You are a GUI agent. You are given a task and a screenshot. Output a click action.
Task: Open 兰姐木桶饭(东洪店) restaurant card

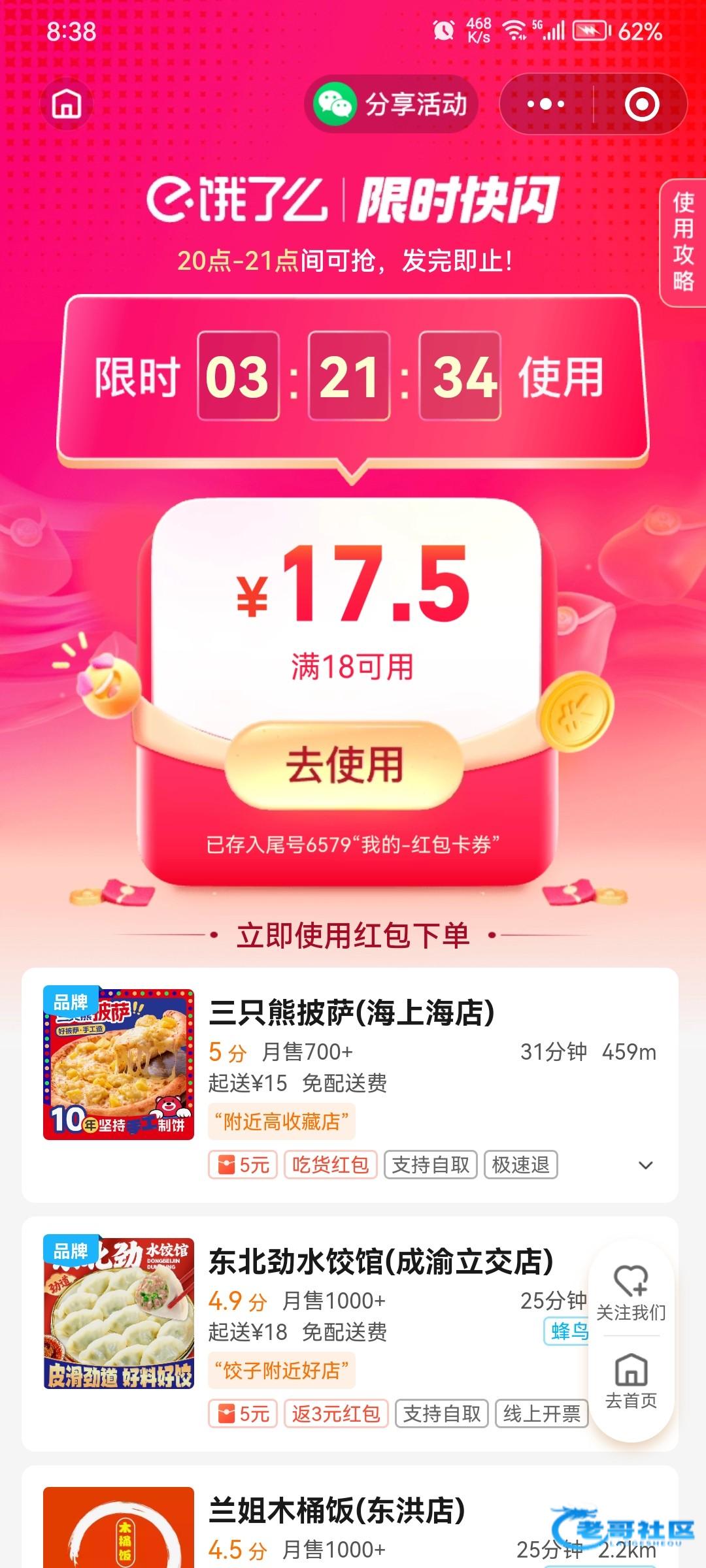coord(337,1511)
